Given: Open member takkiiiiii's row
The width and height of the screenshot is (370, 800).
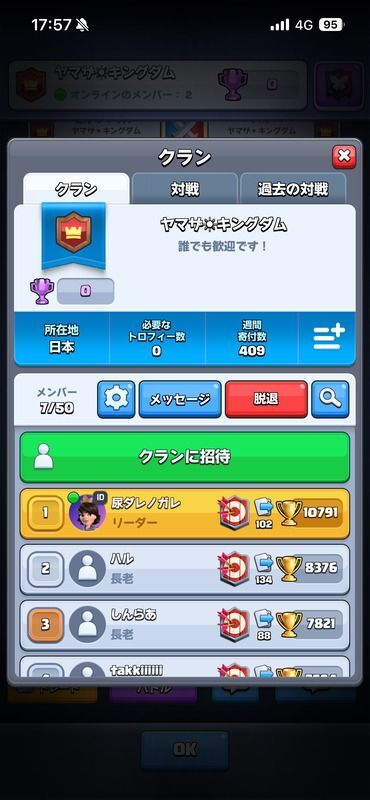Looking at the screenshot, I should tap(185, 667).
